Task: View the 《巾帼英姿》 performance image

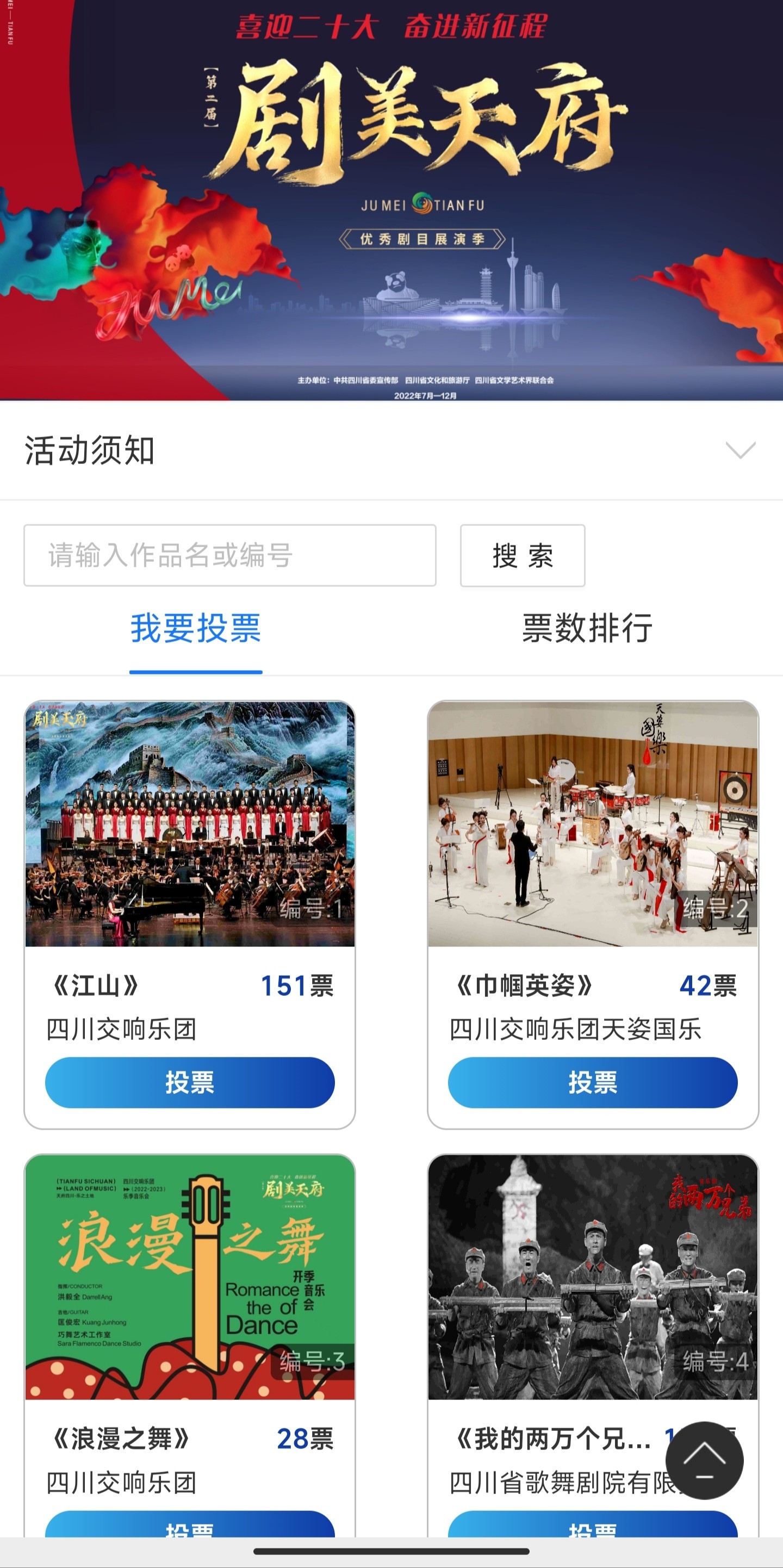Action: click(x=592, y=823)
